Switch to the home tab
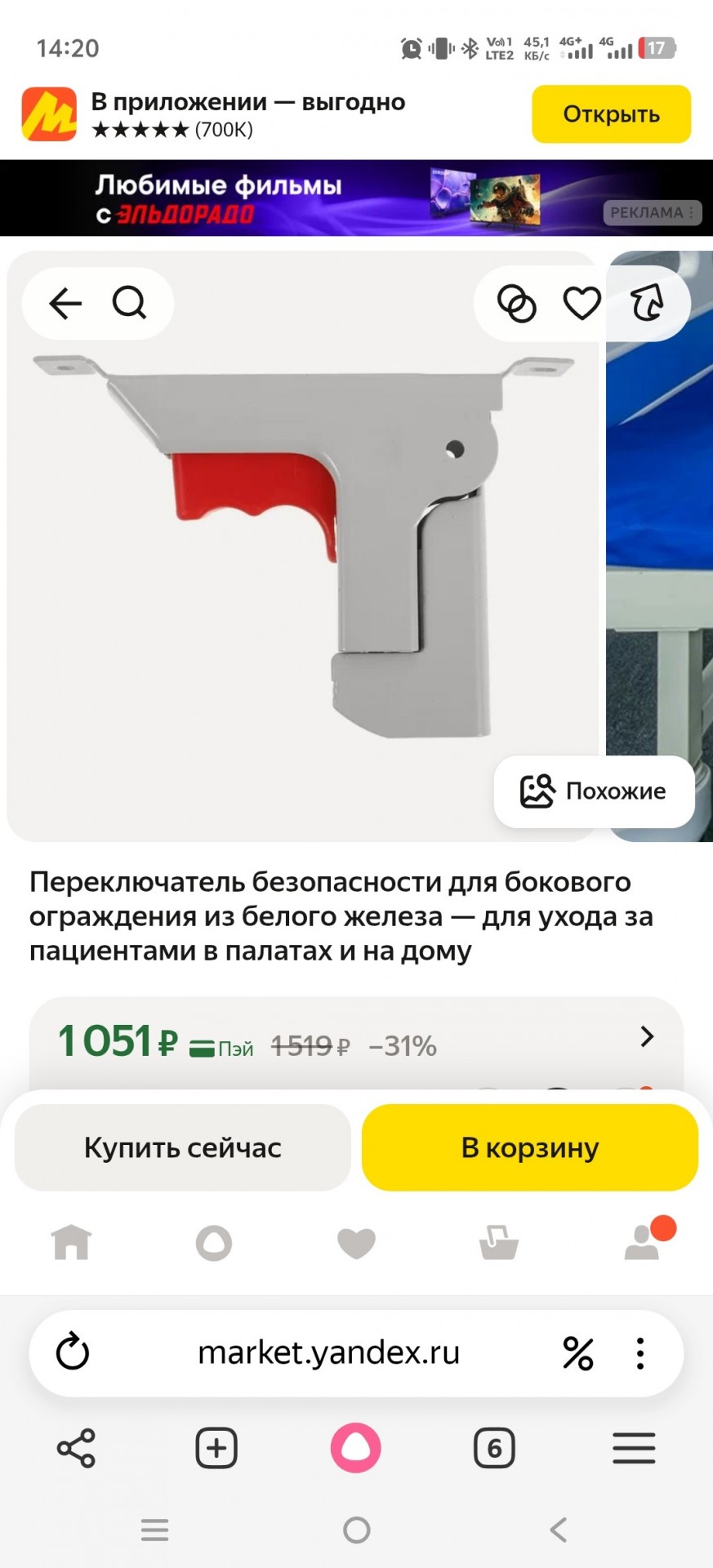Screen dimensions: 713x1568 point(72,1243)
